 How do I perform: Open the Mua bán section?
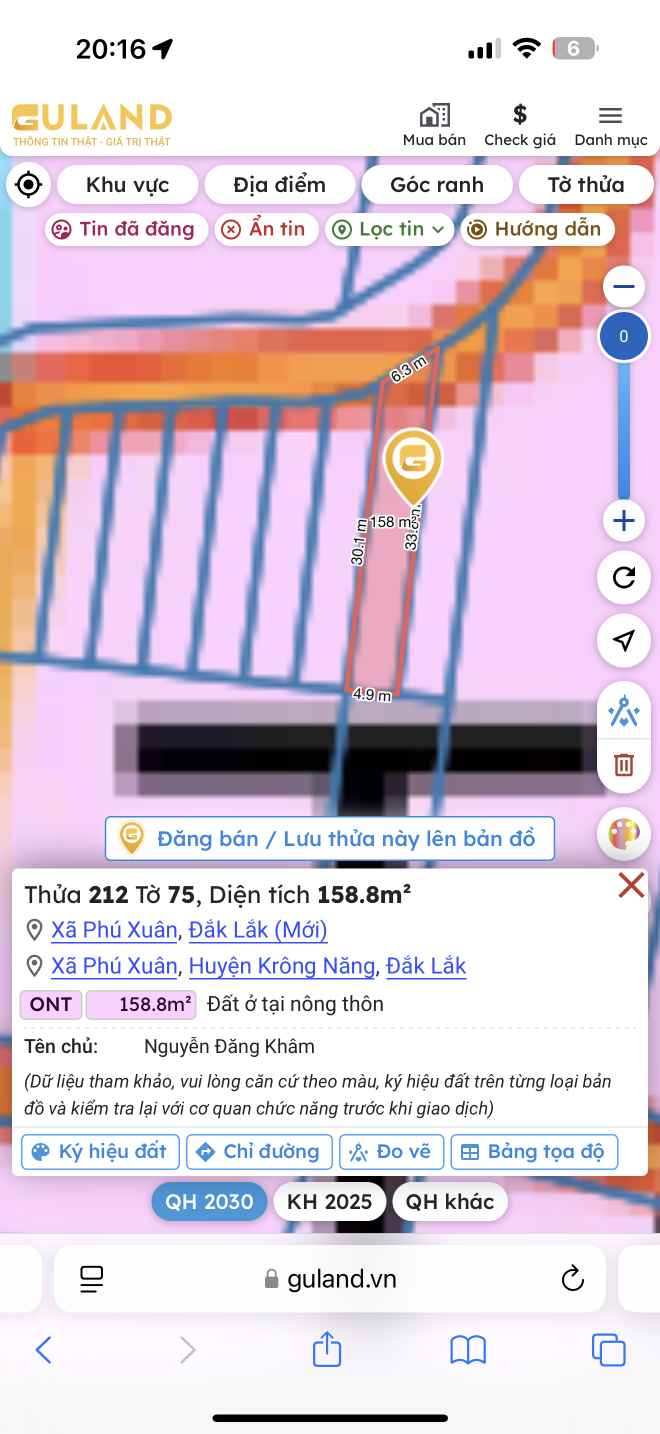434,126
